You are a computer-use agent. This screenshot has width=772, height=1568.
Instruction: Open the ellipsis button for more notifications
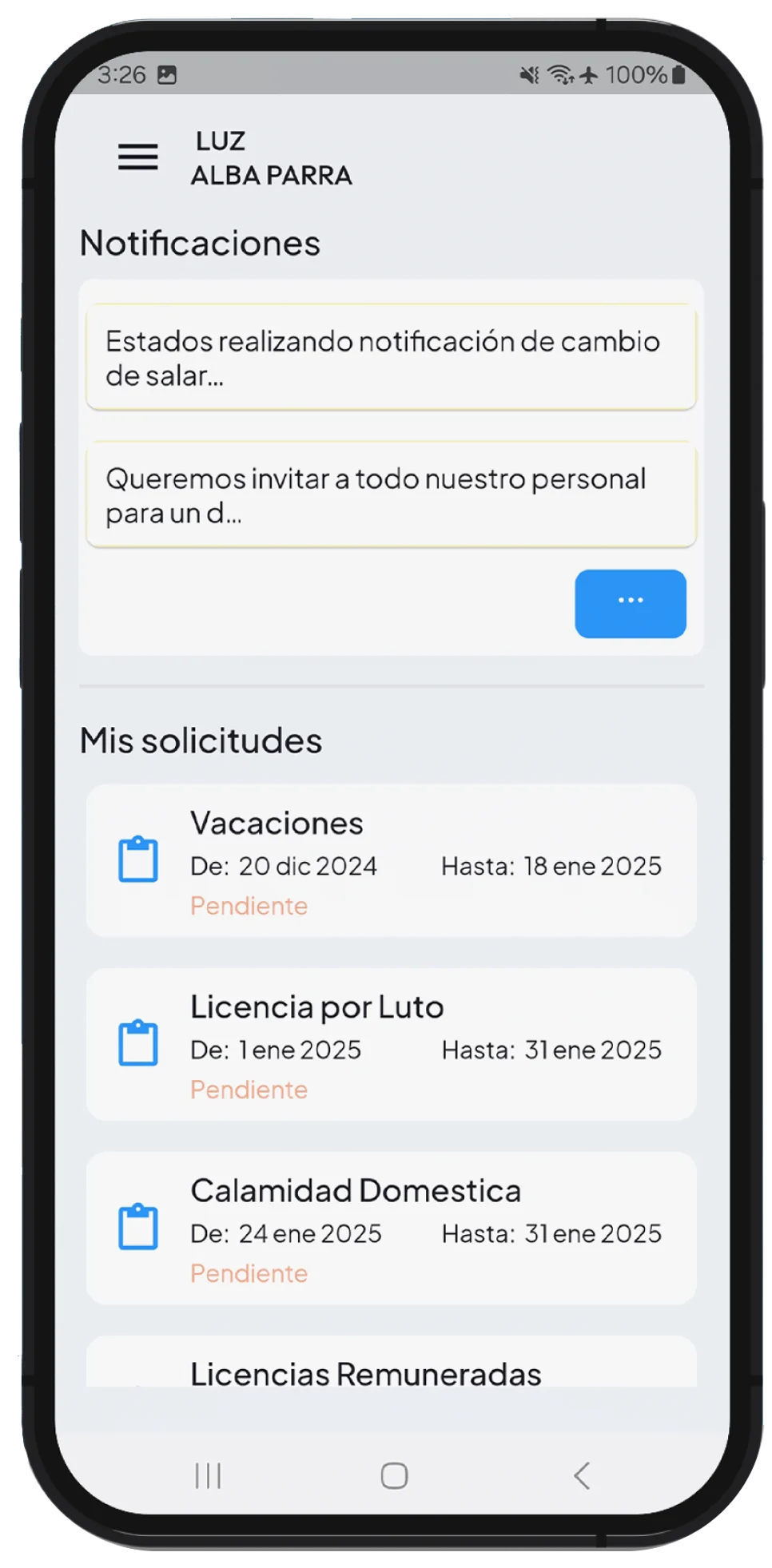pyautogui.click(x=631, y=601)
